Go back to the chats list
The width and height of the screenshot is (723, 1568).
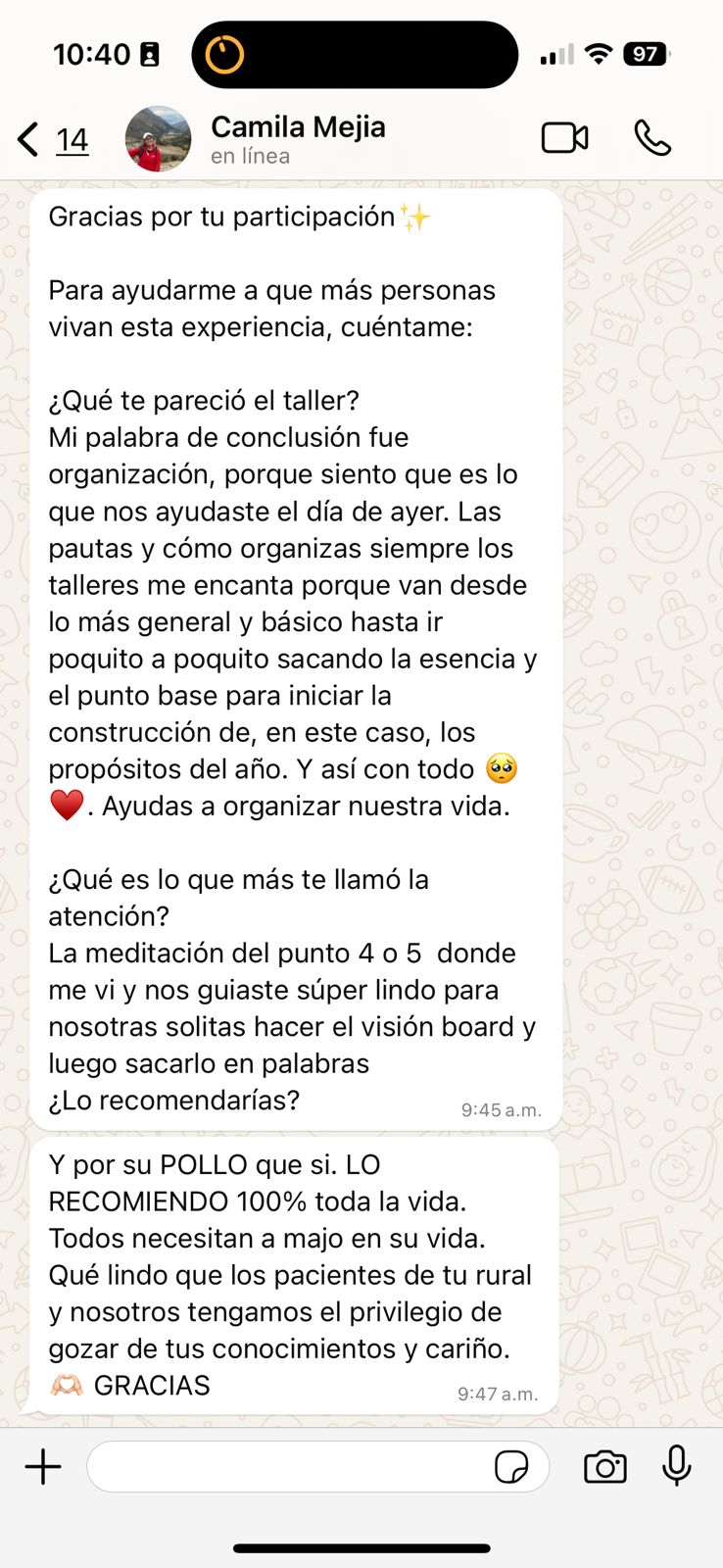[x=53, y=140]
